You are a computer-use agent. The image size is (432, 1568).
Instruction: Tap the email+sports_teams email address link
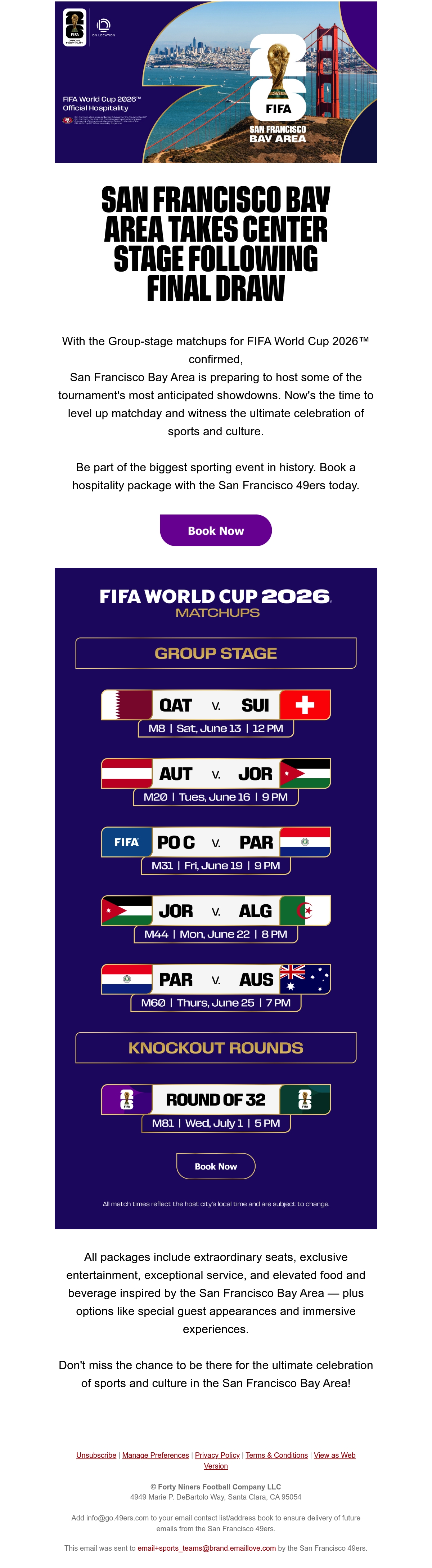pyautogui.click(x=206, y=1548)
